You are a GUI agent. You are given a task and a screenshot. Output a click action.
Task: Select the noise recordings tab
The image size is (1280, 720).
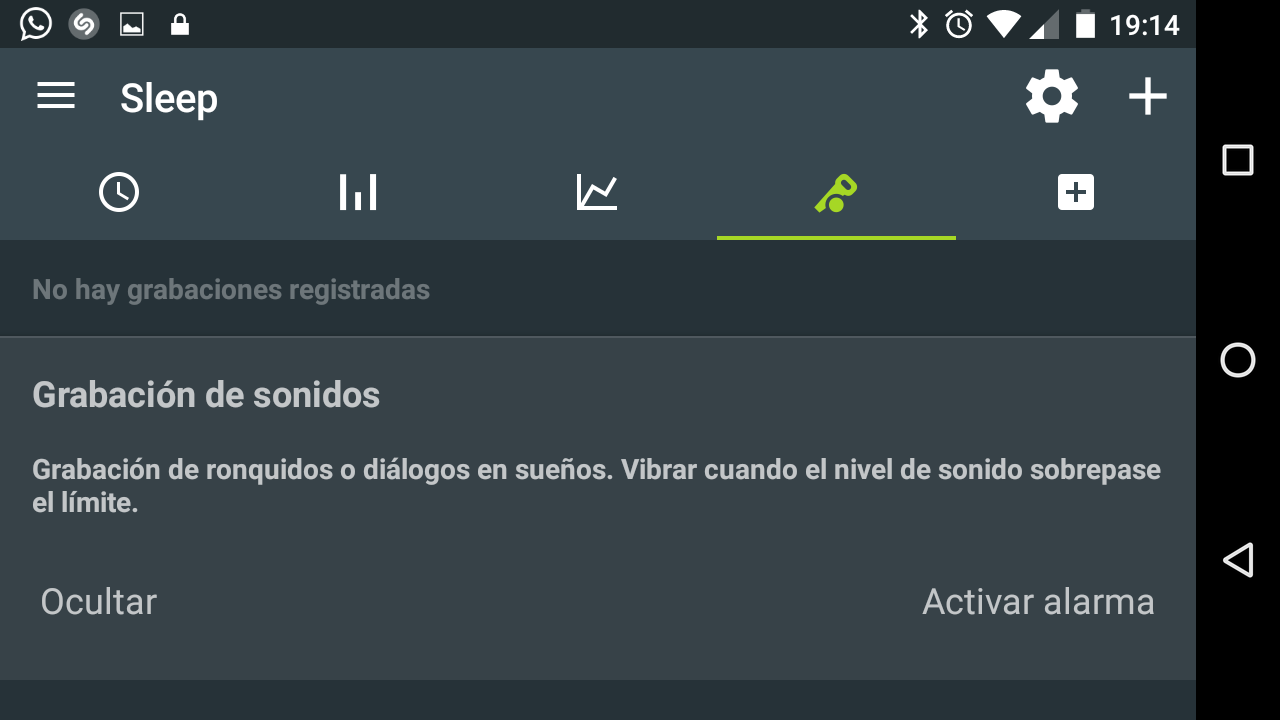(836, 192)
